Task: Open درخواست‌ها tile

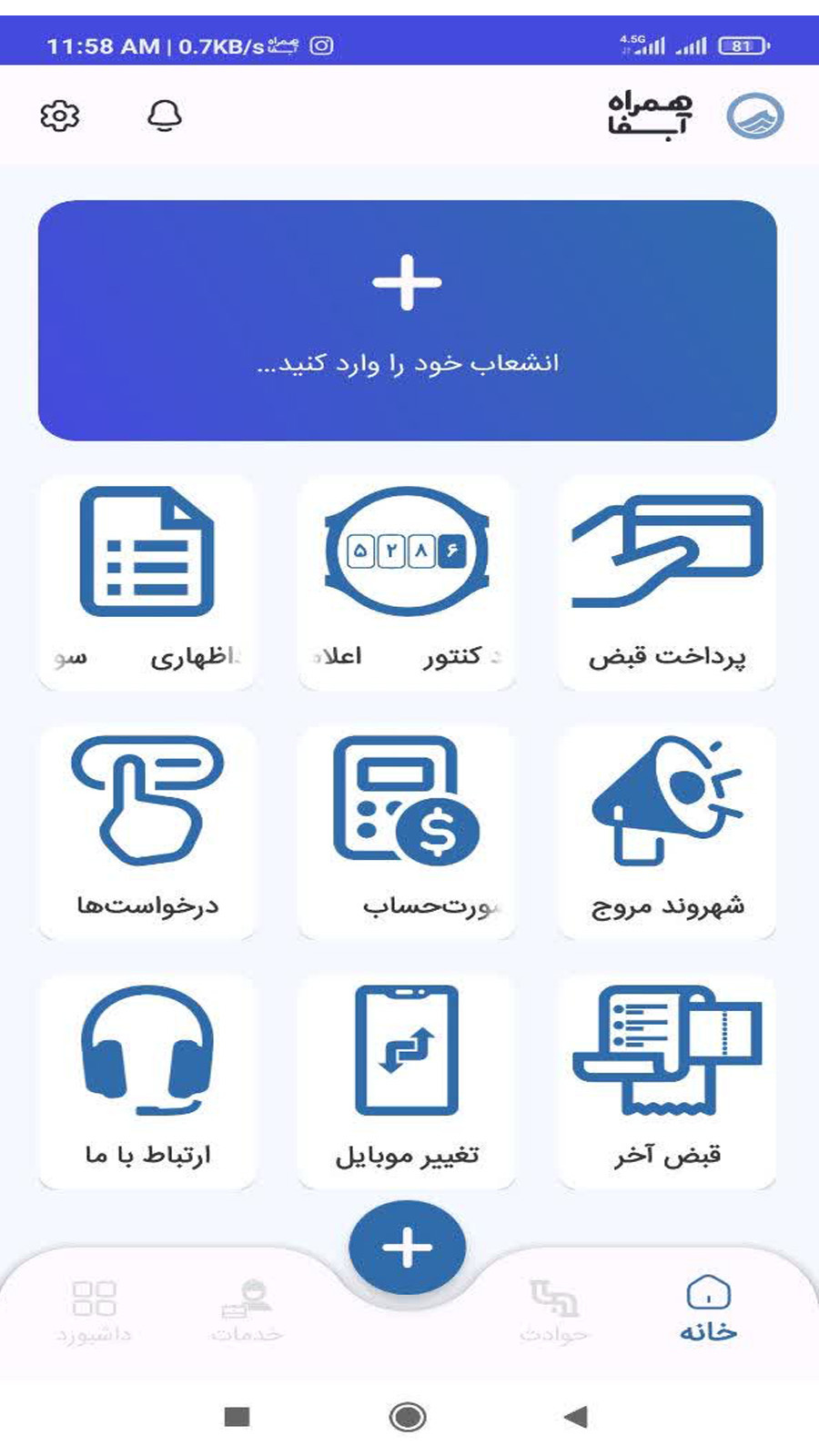Action: click(x=147, y=832)
